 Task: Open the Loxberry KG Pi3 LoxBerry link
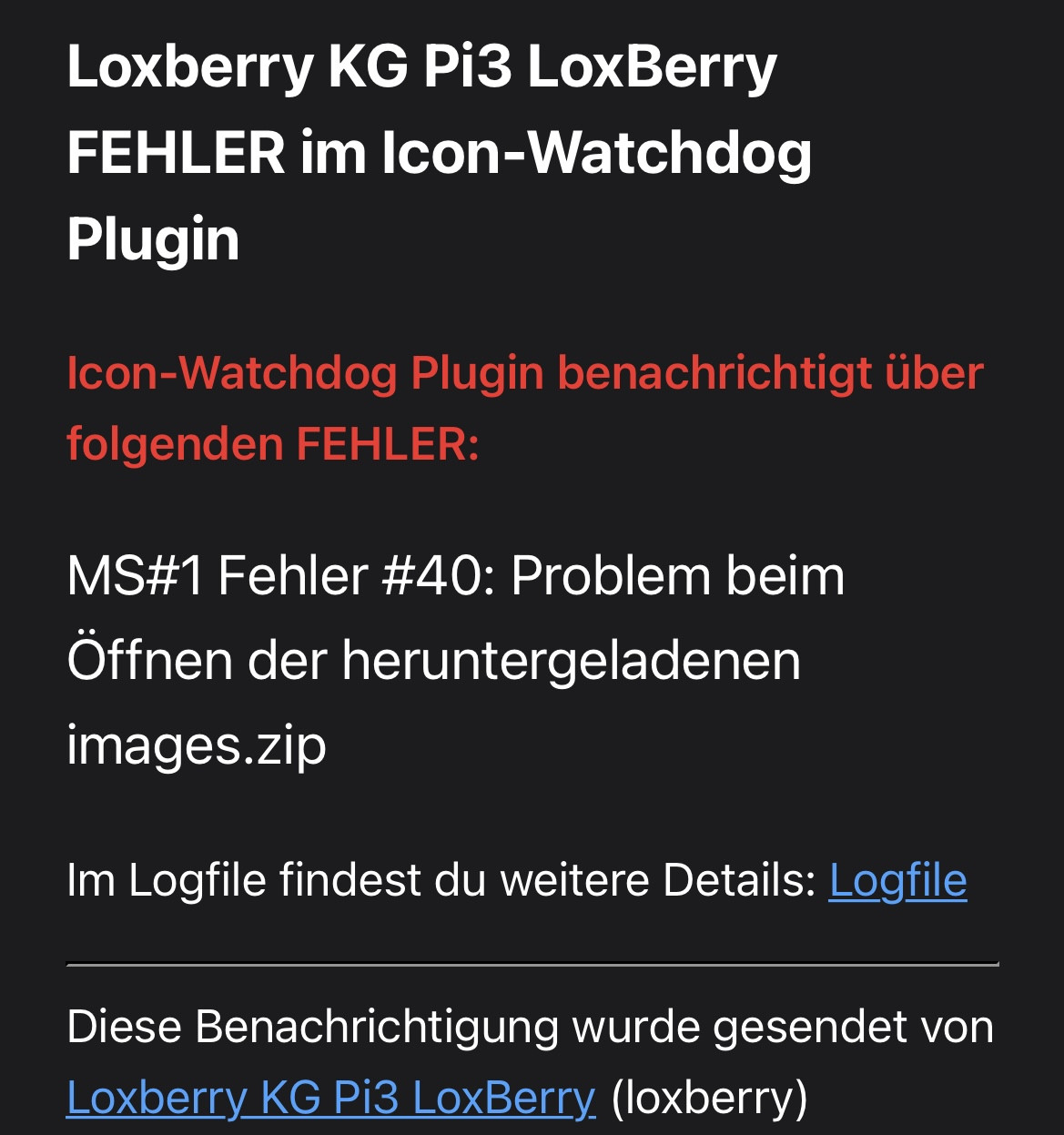coord(330,1098)
